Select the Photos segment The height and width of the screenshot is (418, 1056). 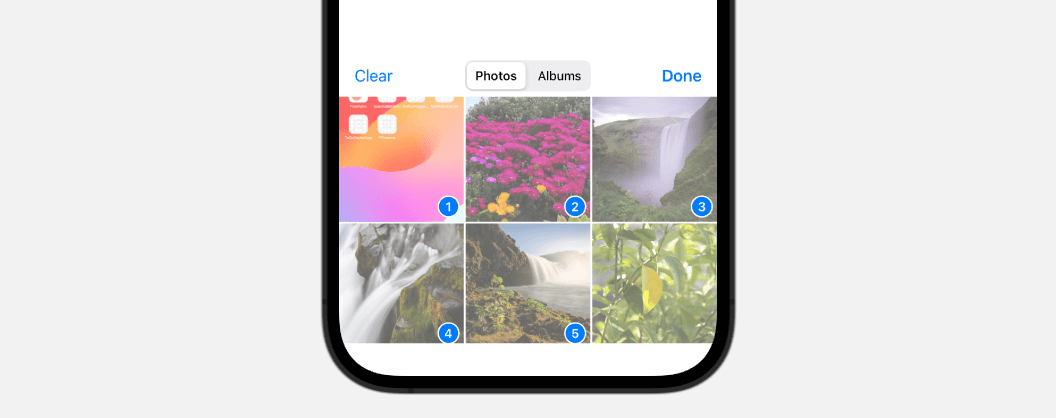496,76
